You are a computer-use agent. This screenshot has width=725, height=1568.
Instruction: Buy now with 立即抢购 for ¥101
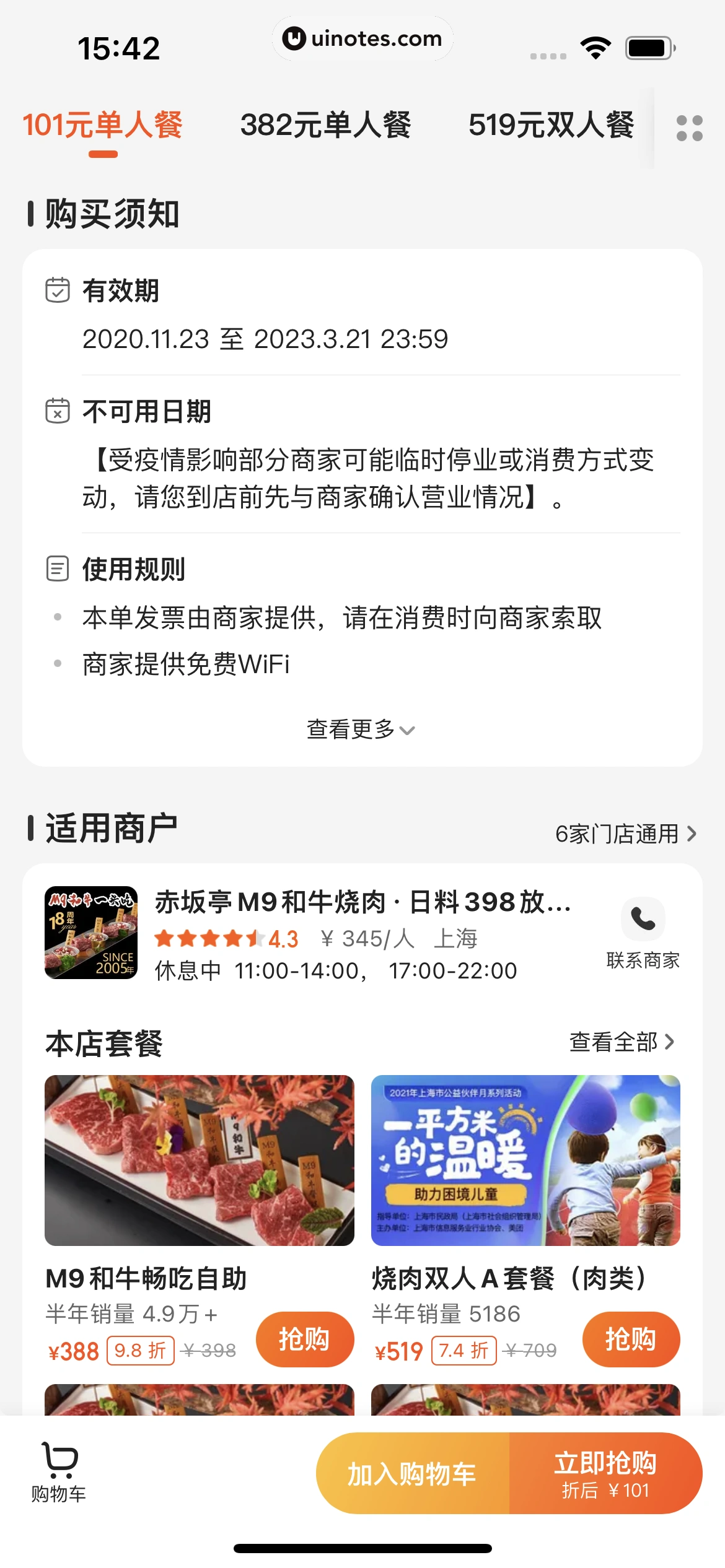tap(605, 1473)
